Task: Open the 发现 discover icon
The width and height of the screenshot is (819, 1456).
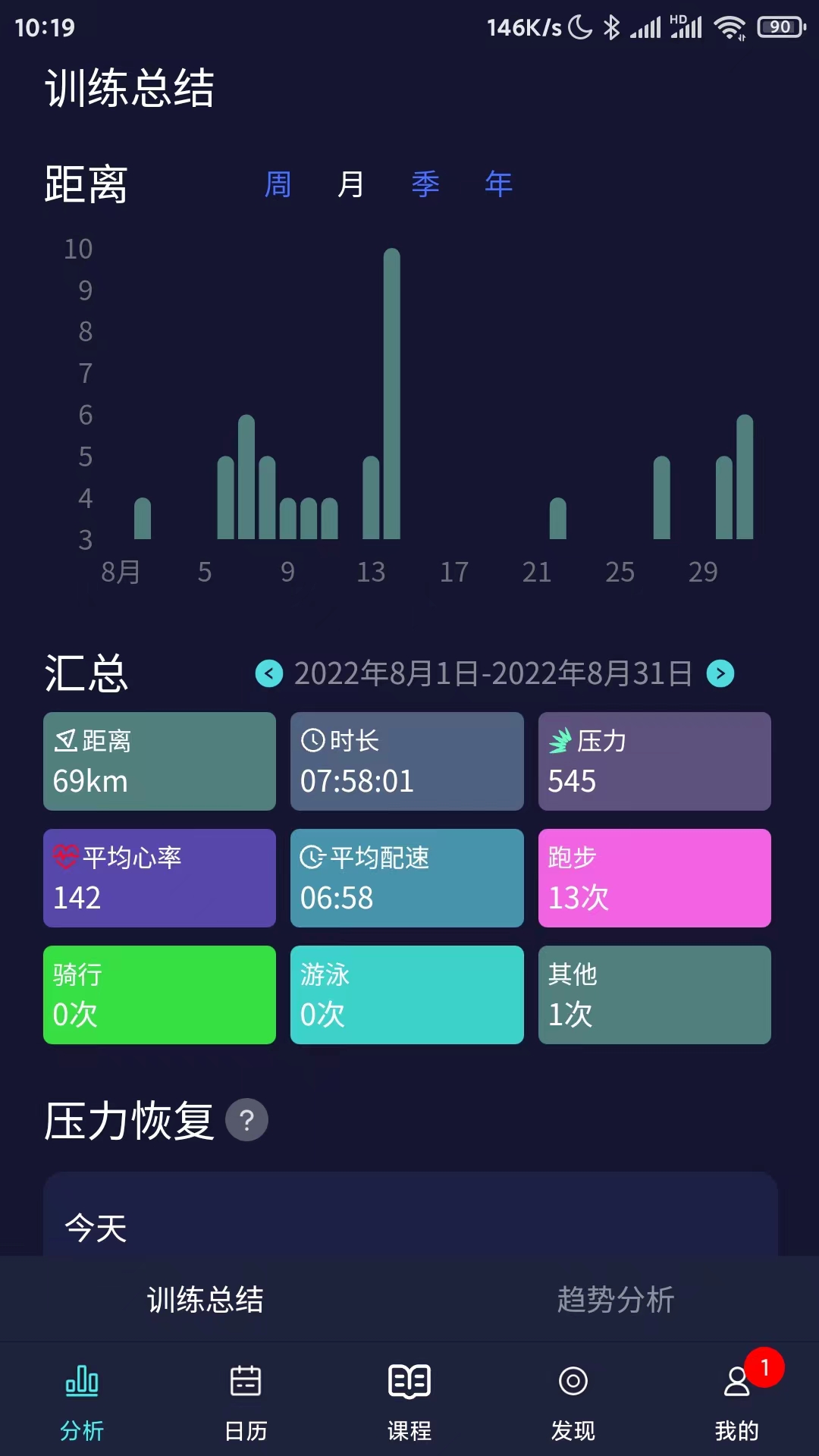Action: coord(573,1382)
